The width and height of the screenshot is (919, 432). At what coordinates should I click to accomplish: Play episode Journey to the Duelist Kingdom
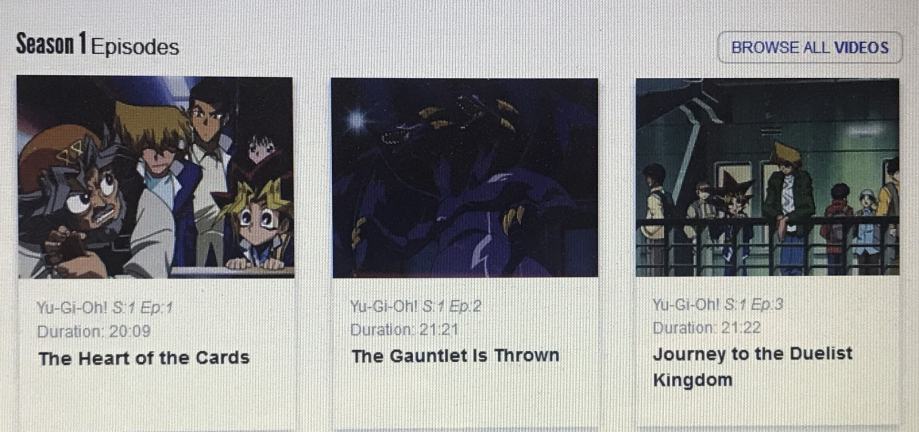767,177
